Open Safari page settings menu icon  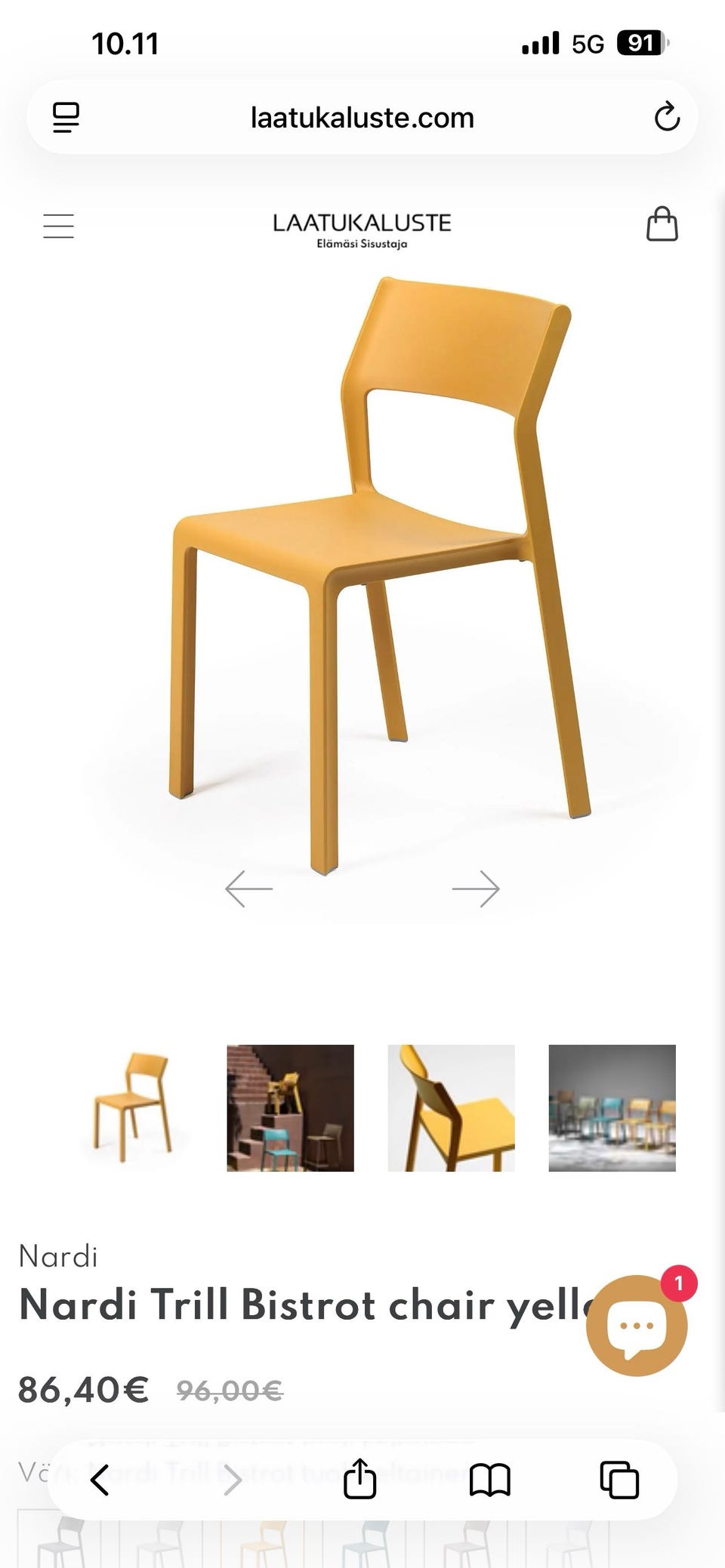tap(66, 118)
